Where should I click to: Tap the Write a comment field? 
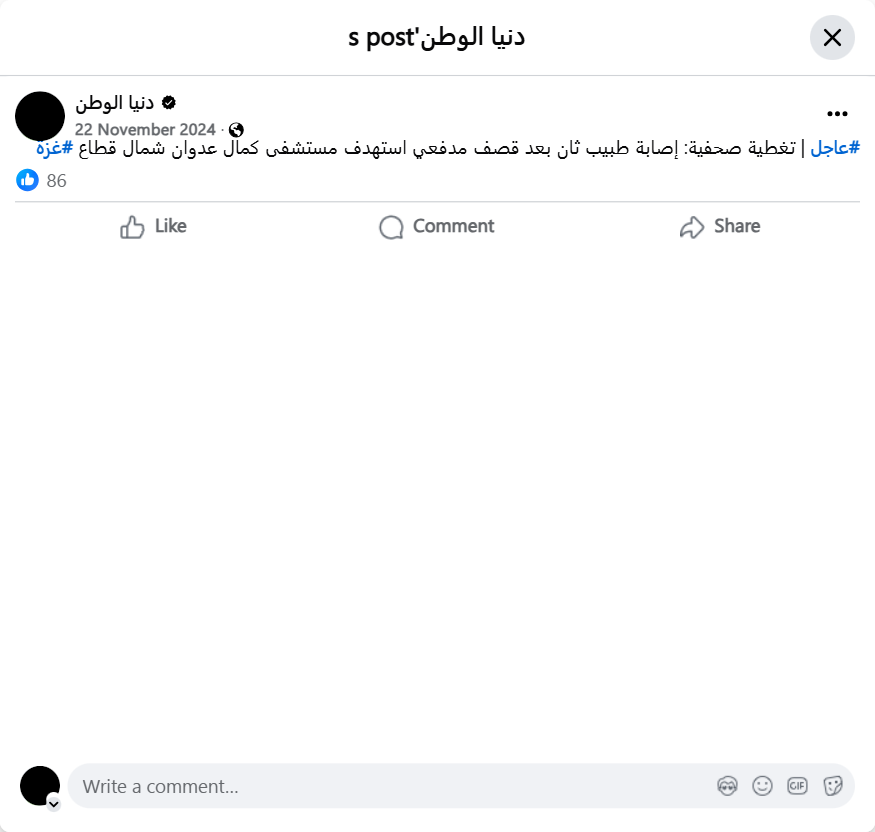coord(390,787)
